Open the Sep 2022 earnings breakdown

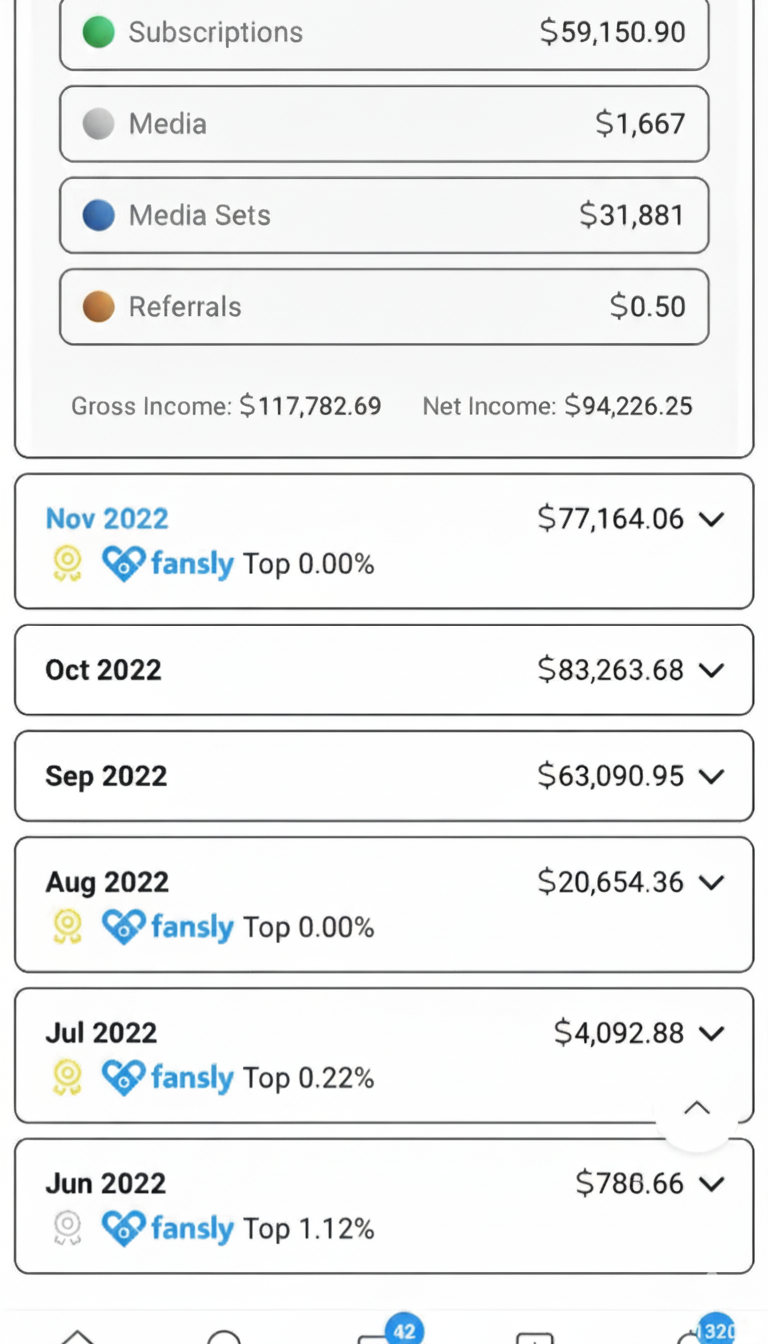(711, 776)
